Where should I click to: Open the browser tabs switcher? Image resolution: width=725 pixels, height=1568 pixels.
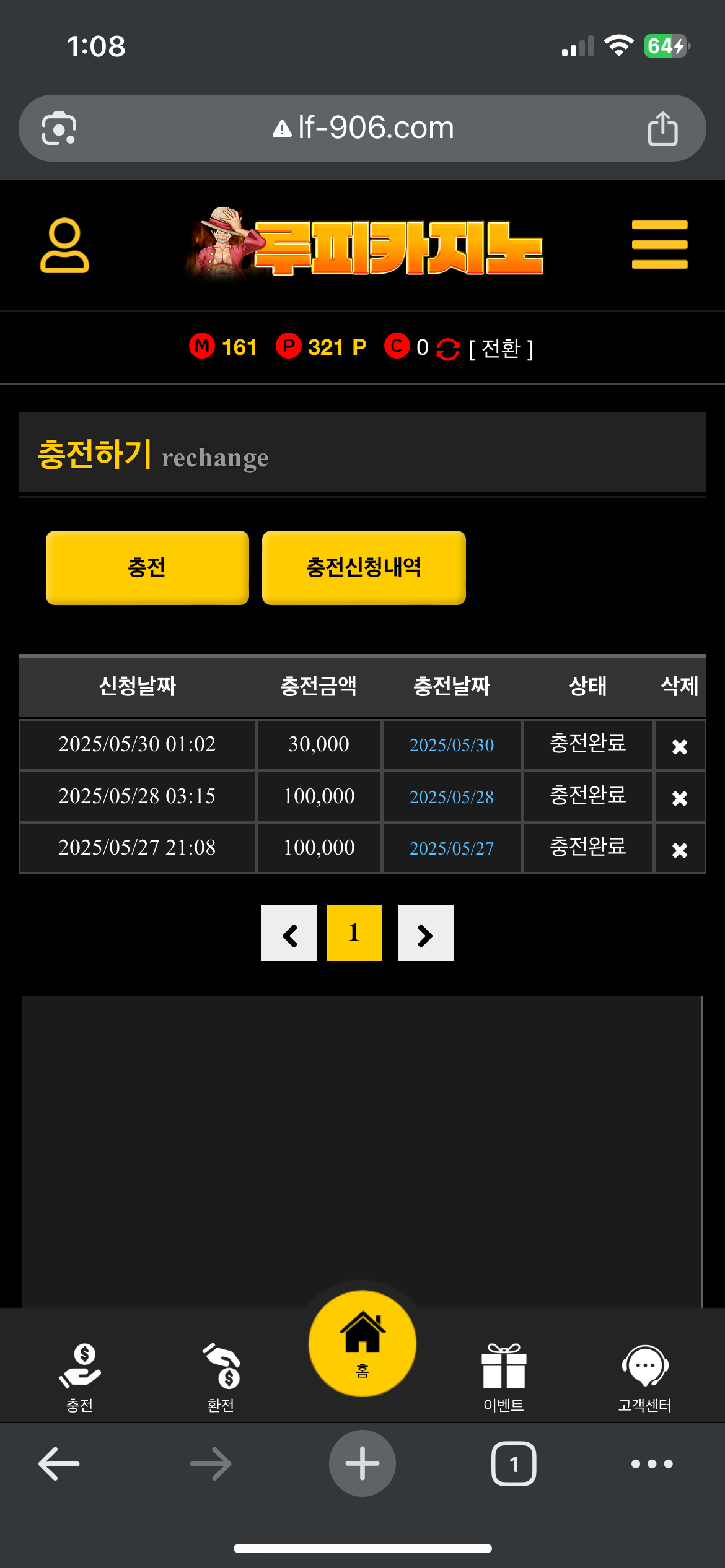tap(514, 1464)
